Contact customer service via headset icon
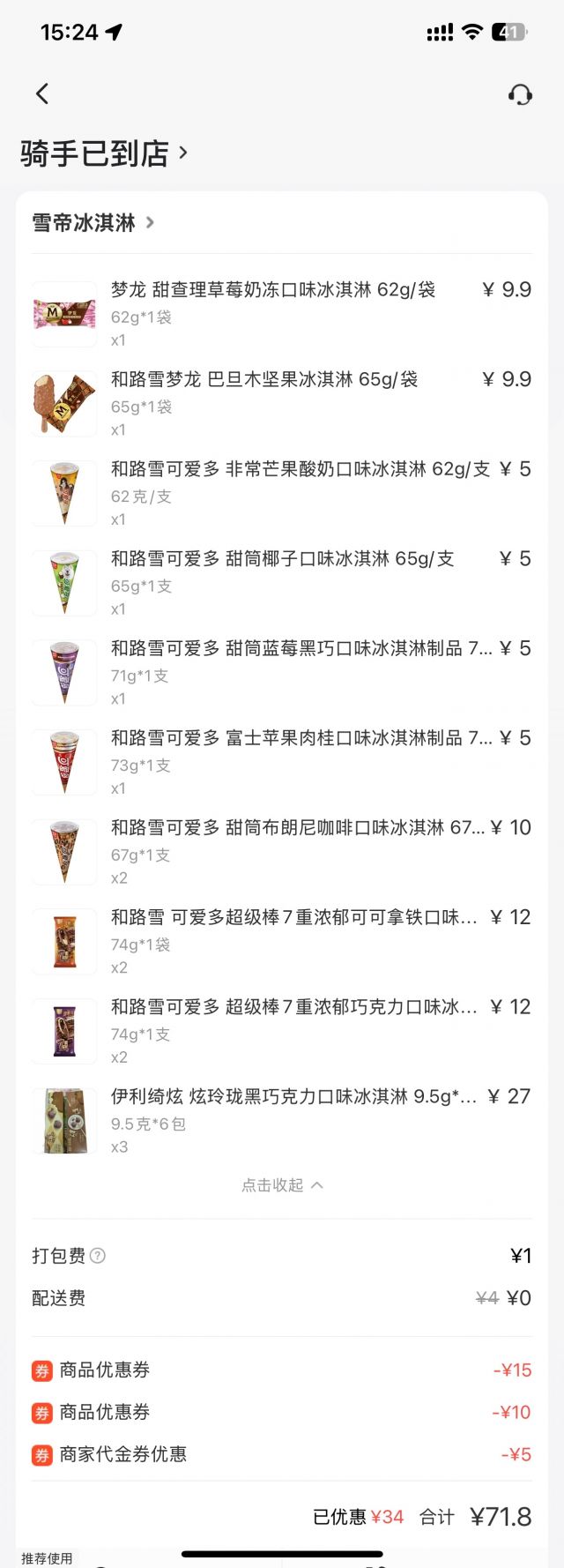The width and height of the screenshot is (564, 1568). [520, 94]
